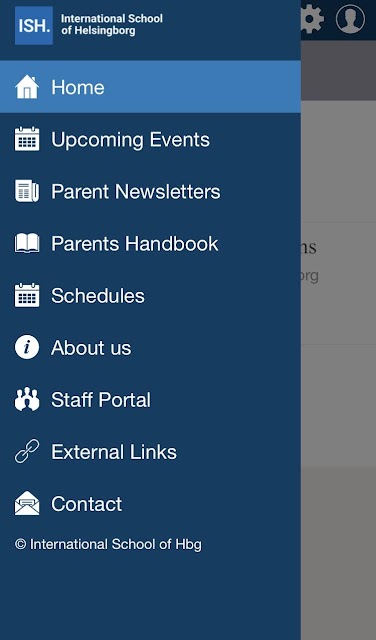This screenshot has width=376, height=640.
Task: Open the About us page
Action: pos(150,348)
